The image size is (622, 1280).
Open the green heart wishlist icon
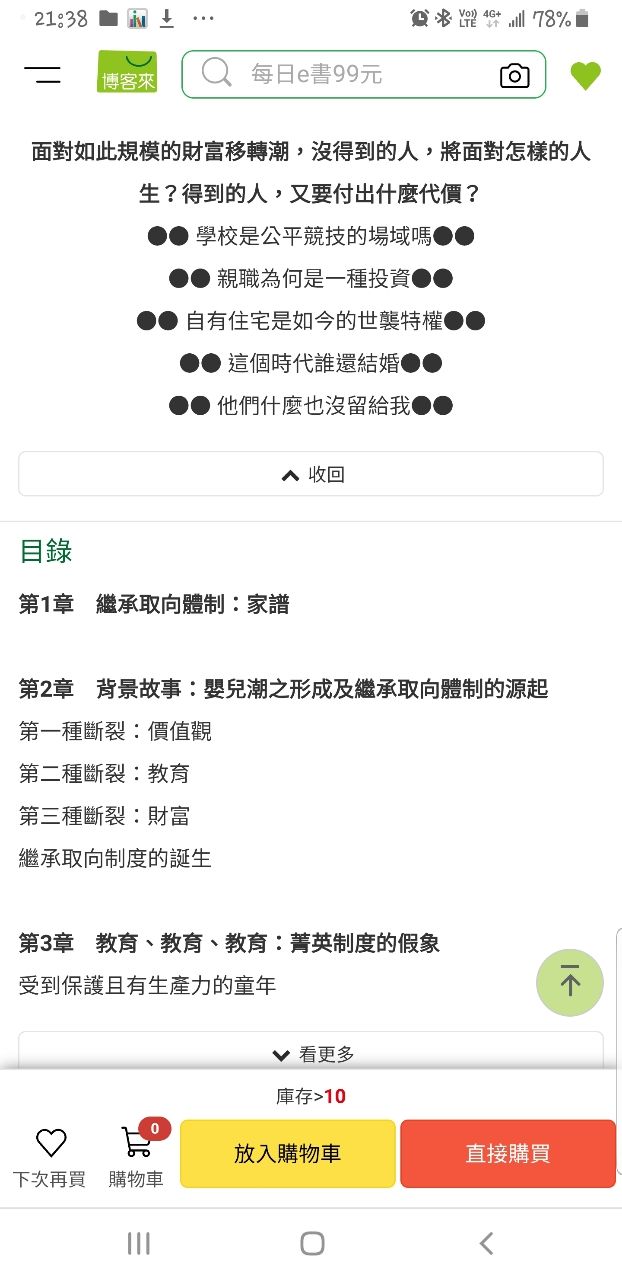point(585,76)
